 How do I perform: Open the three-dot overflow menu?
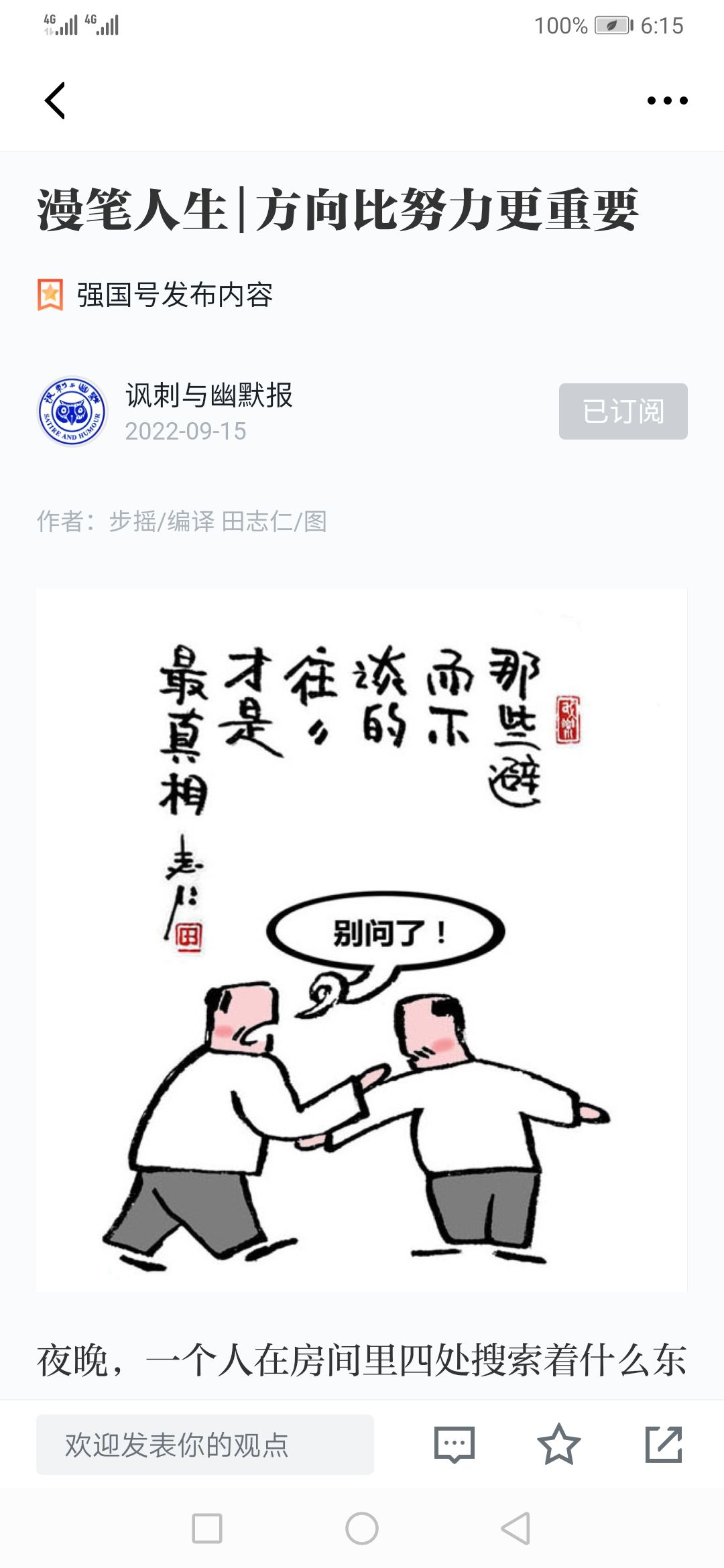click(667, 101)
